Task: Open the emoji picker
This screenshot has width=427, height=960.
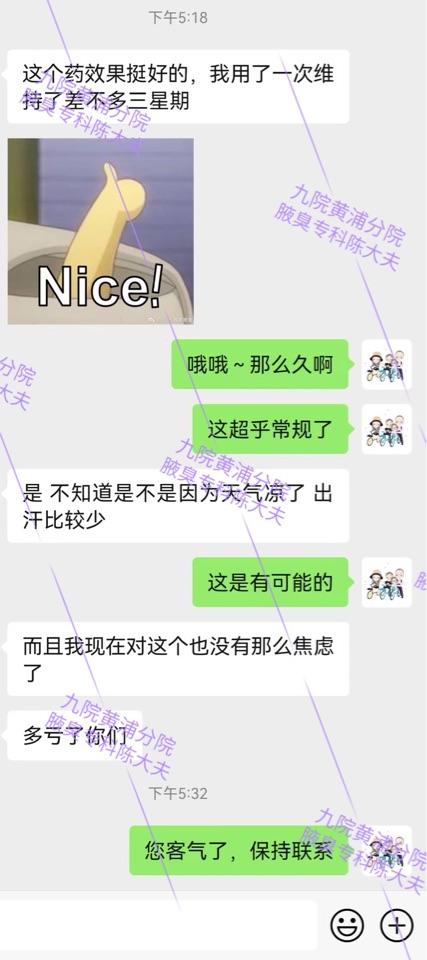Action: pyautogui.click(x=347, y=925)
